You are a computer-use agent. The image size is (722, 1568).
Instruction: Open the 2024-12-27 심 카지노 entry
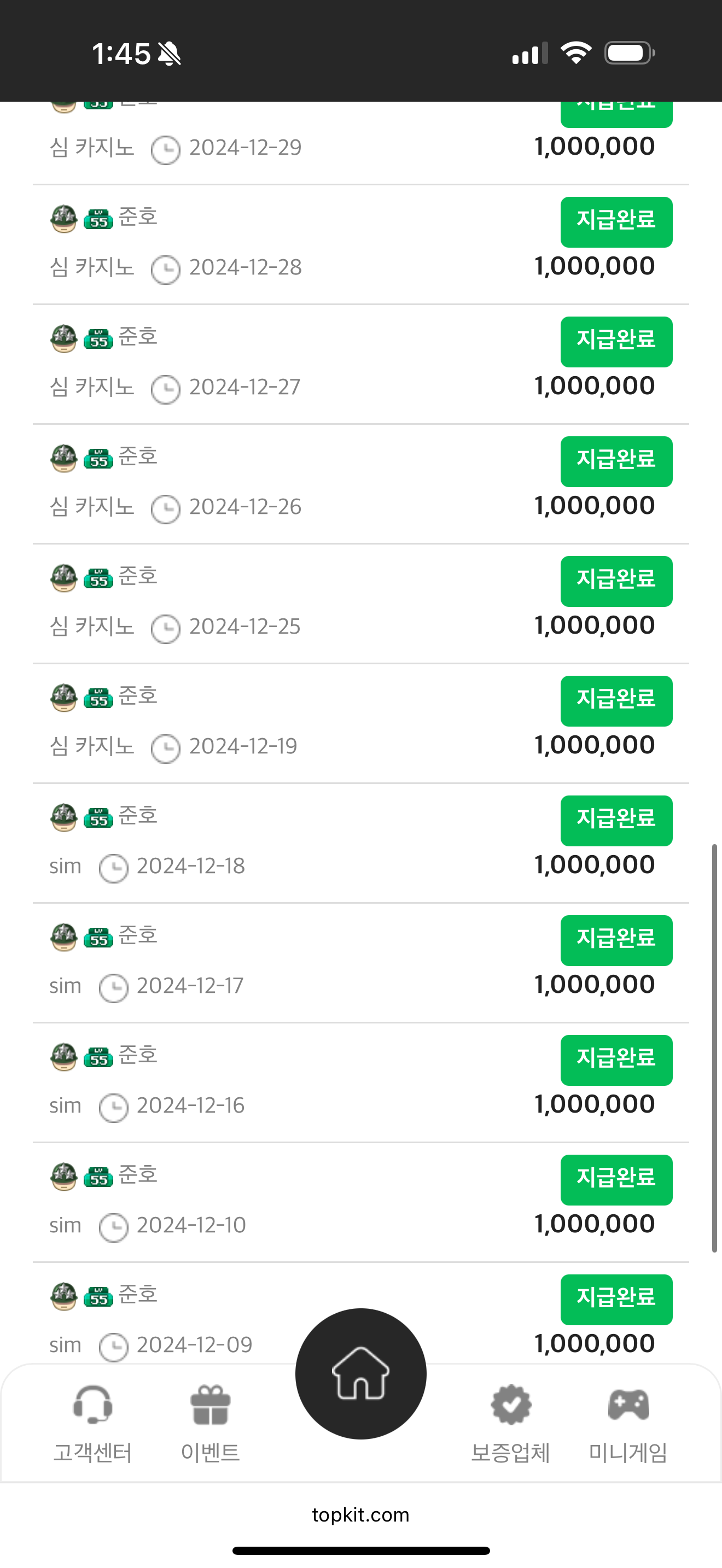[x=361, y=365]
